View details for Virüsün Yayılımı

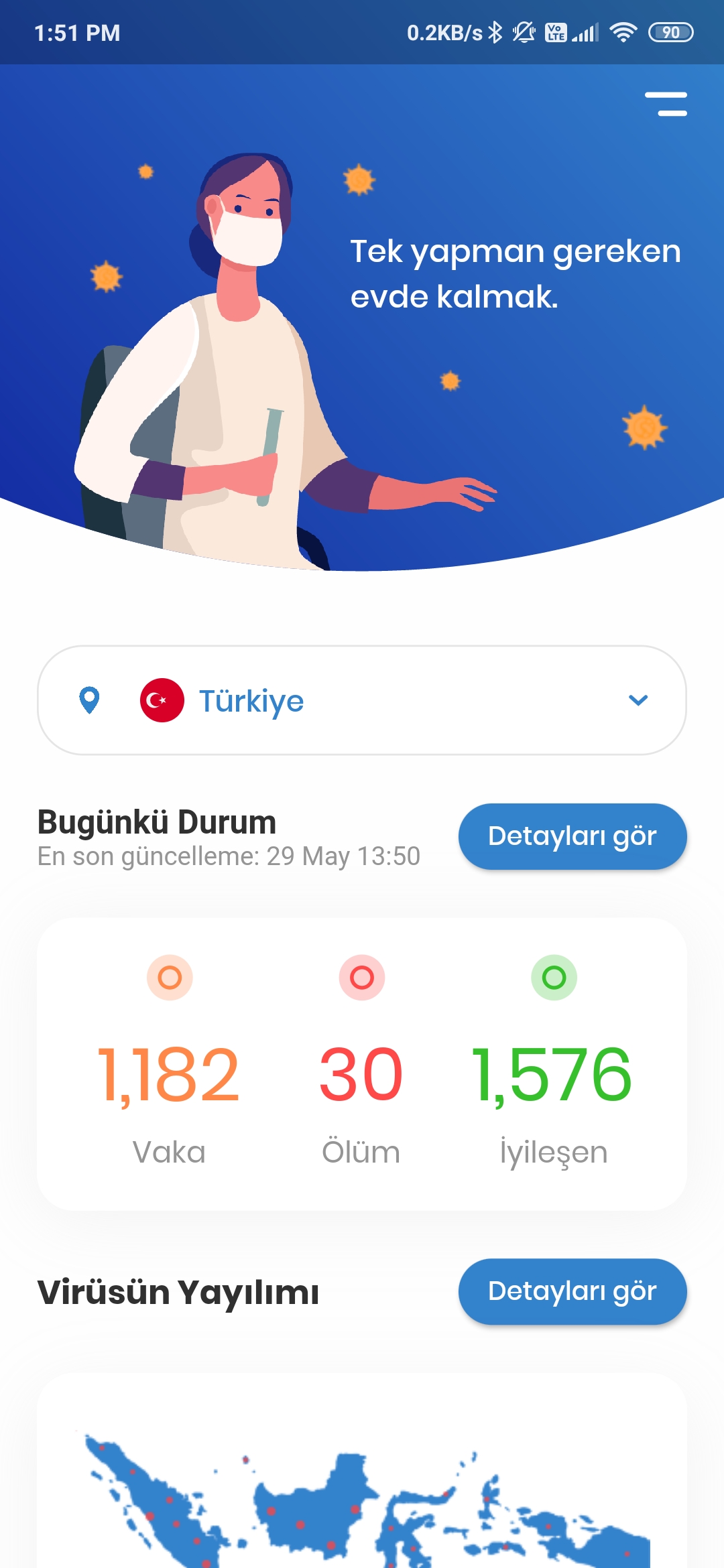pyautogui.click(x=572, y=1291)
